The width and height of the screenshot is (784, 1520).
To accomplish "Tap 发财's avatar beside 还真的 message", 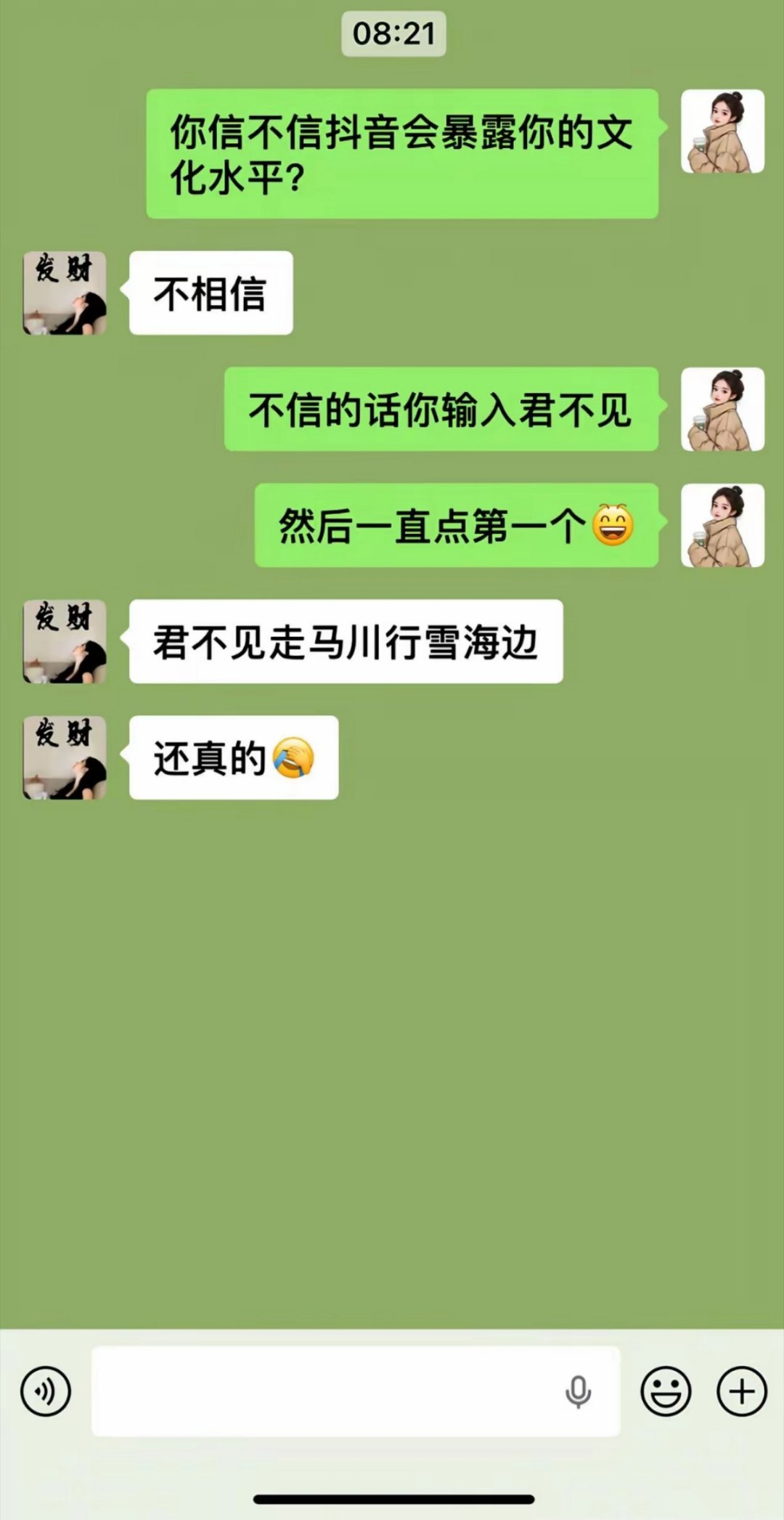I will click(64, 755).
